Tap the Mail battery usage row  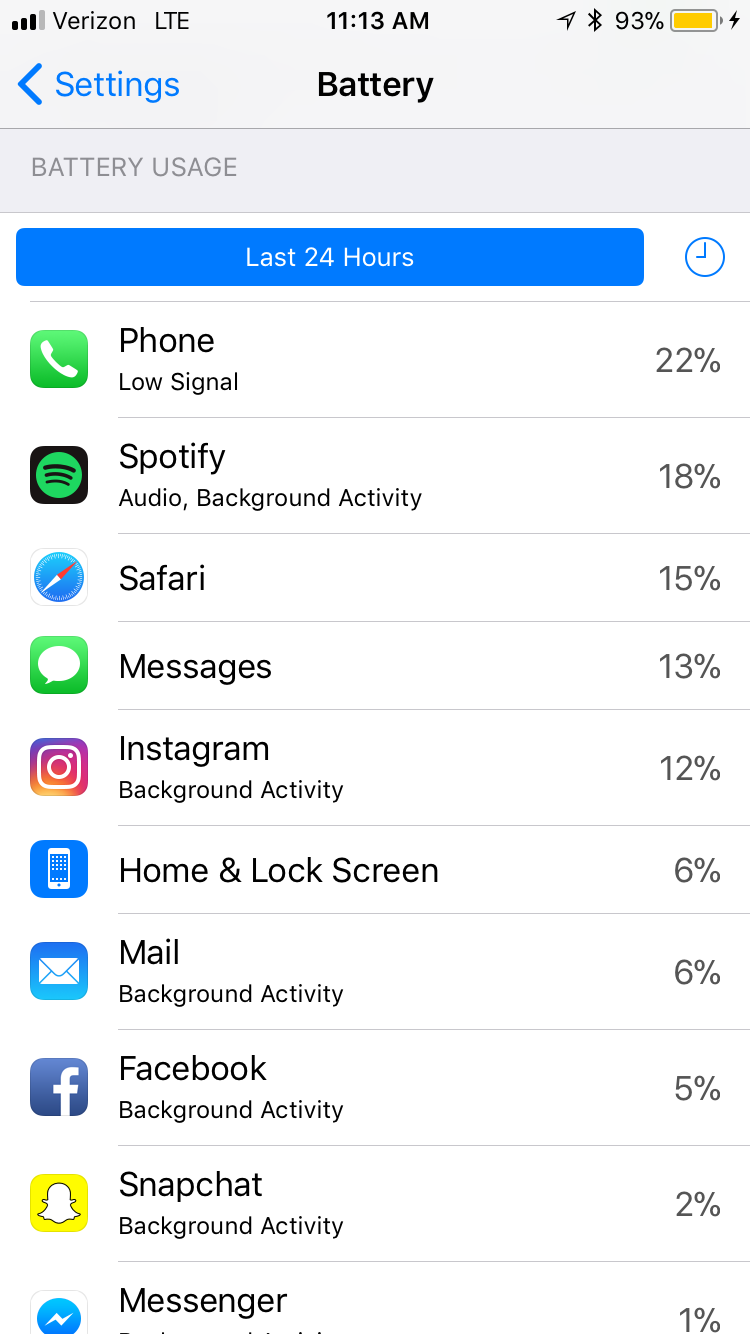(375, 972)
